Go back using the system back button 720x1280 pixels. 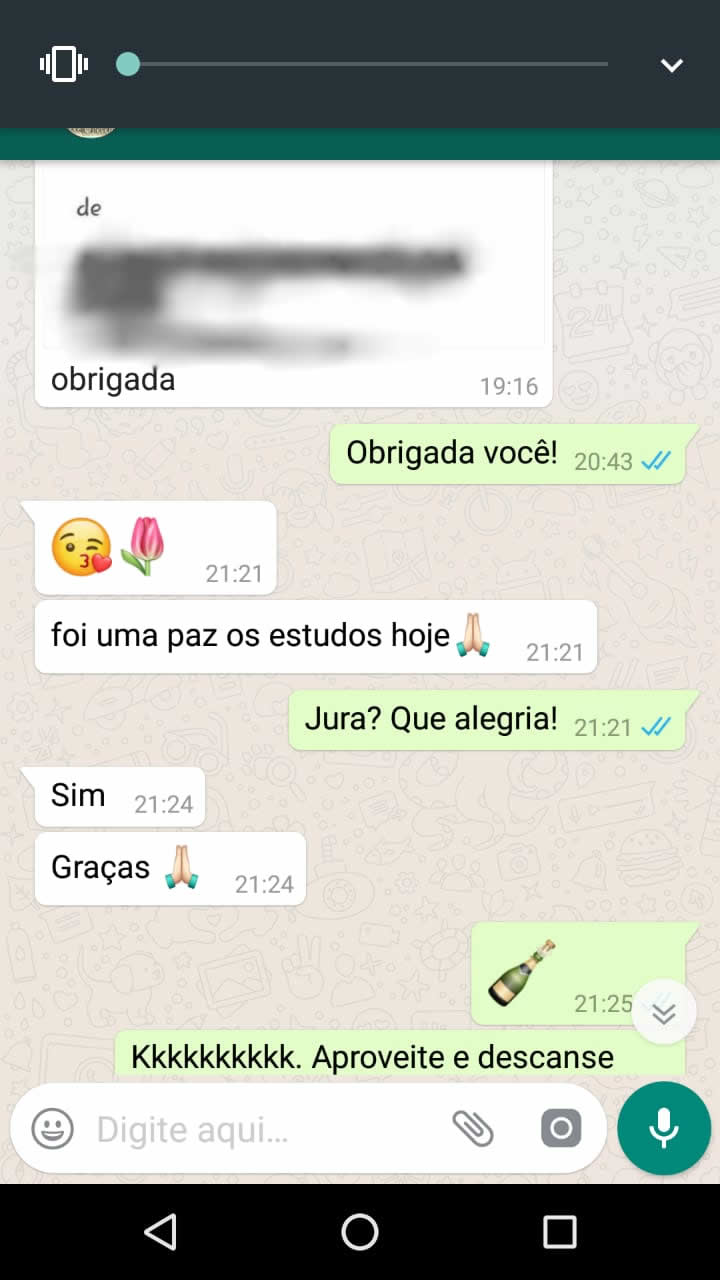[160, 1232]
